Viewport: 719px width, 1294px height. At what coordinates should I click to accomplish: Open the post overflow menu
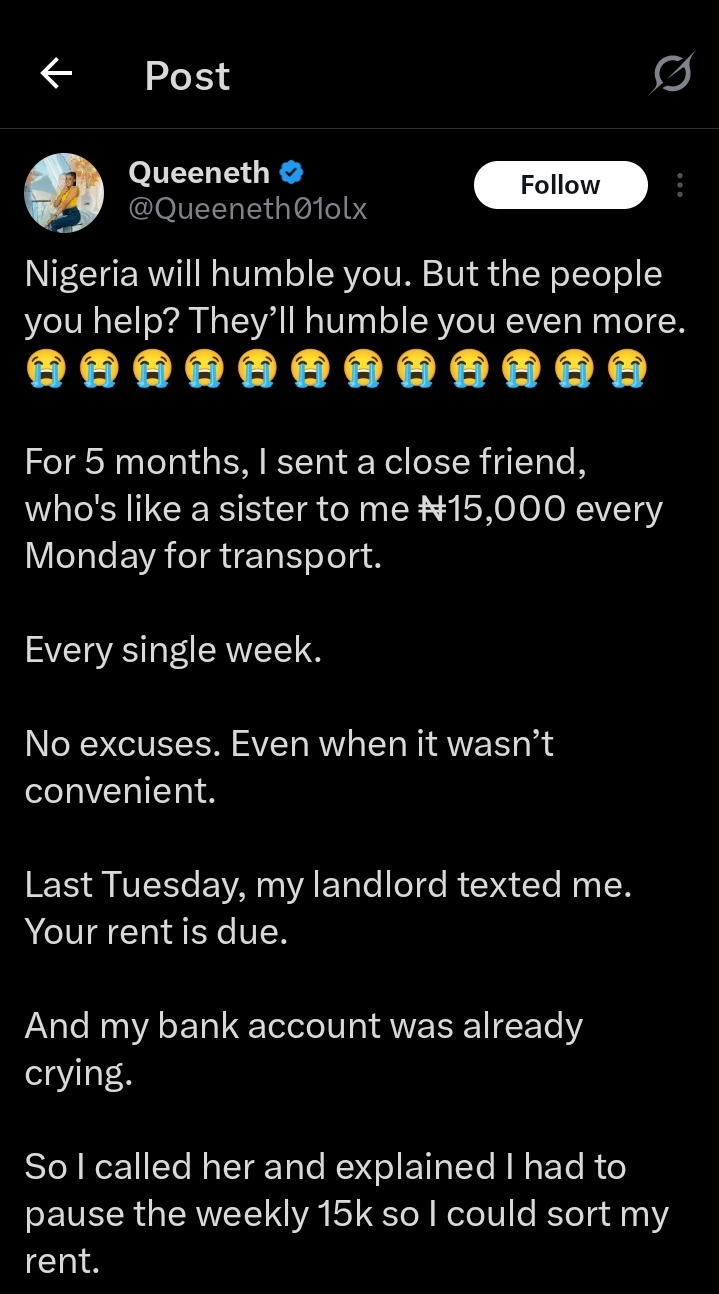680,185
